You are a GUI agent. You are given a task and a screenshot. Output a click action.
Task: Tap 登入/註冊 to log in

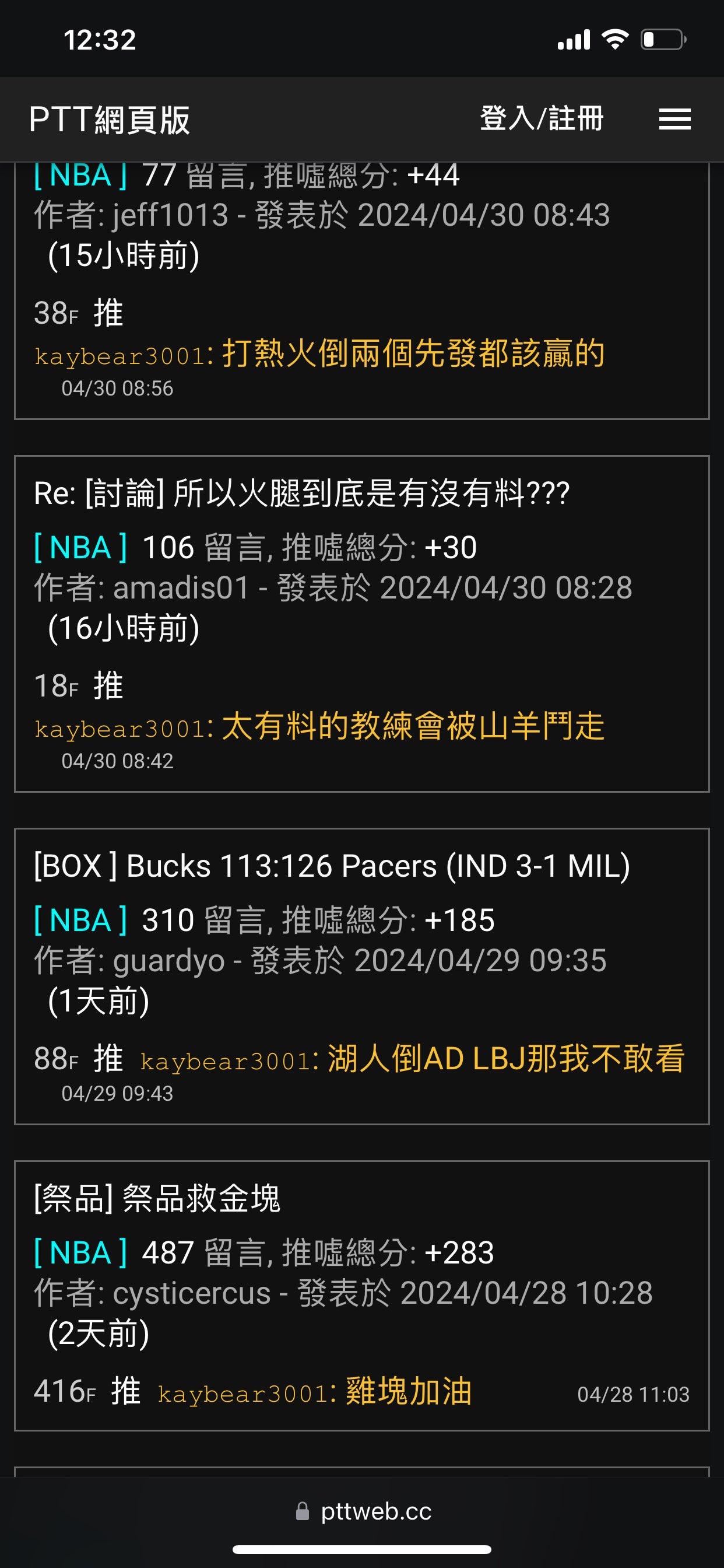coord(542,118)
